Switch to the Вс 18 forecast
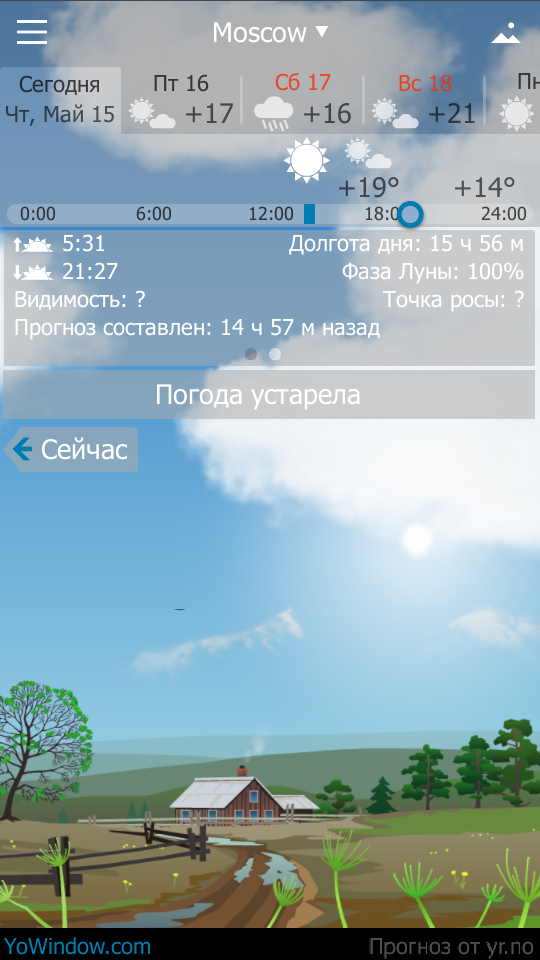This screenshot has height=960, width=540. (424, 100)
